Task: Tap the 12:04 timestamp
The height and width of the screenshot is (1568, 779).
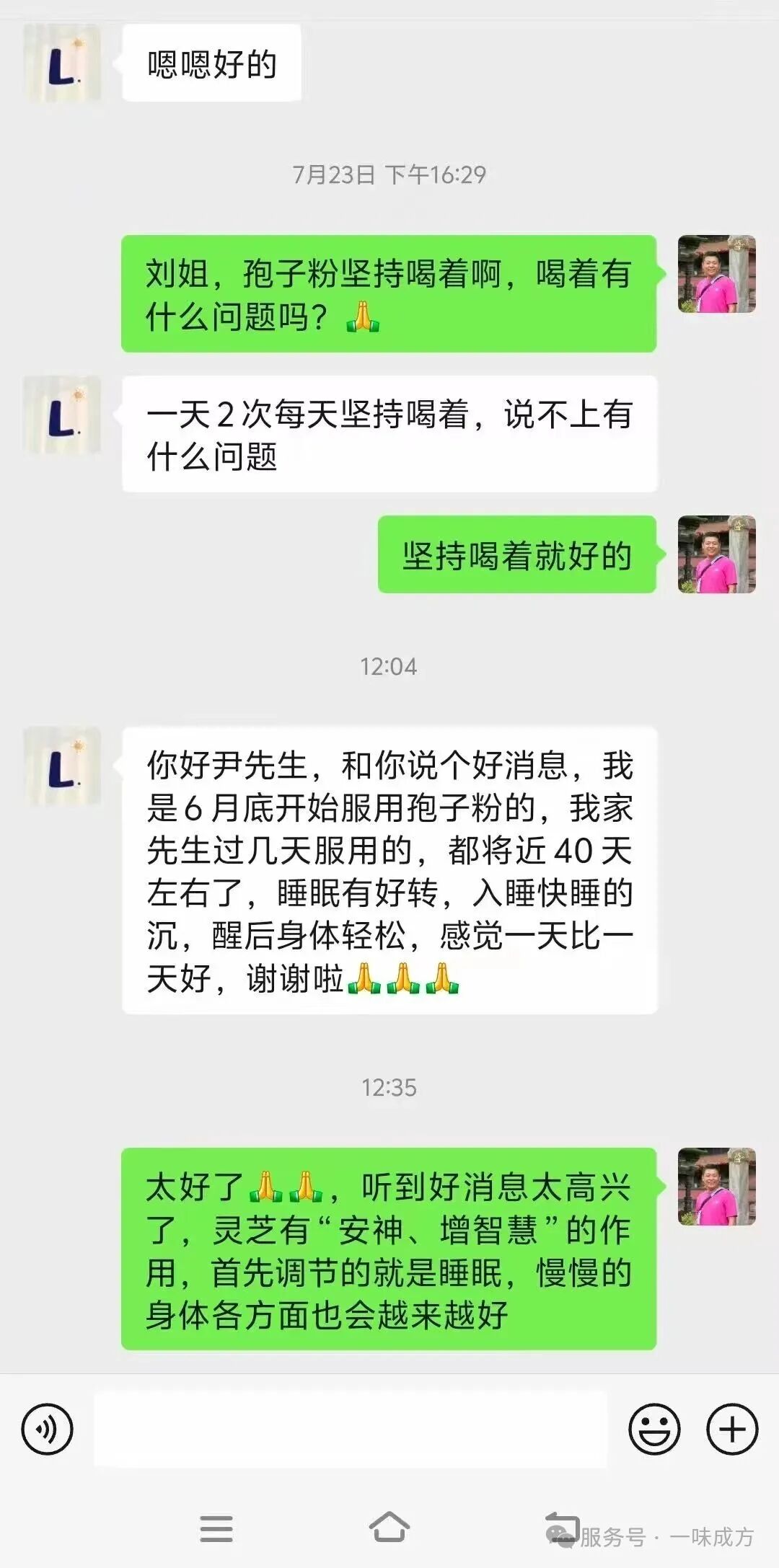Action: (389, 667)
